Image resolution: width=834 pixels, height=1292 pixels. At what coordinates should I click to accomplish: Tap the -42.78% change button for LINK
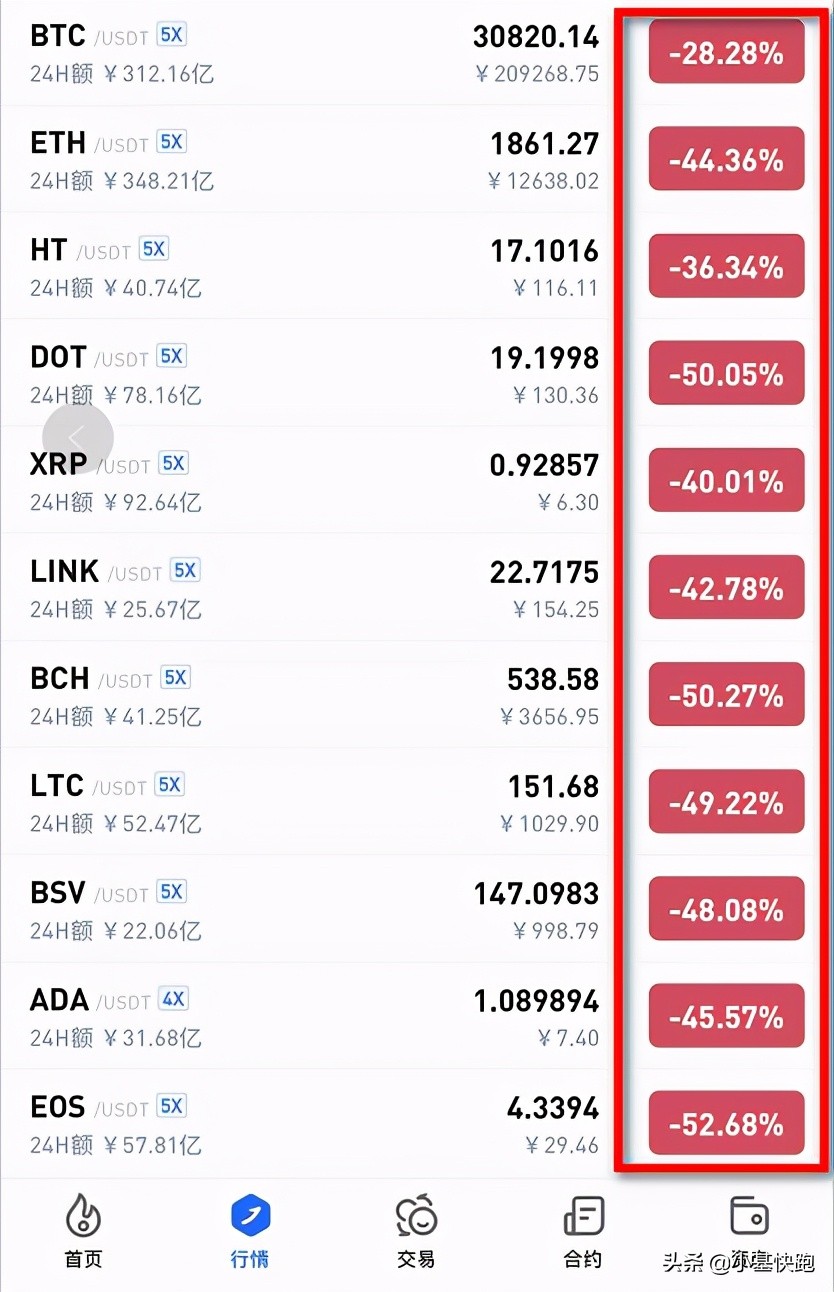(726, 587)
